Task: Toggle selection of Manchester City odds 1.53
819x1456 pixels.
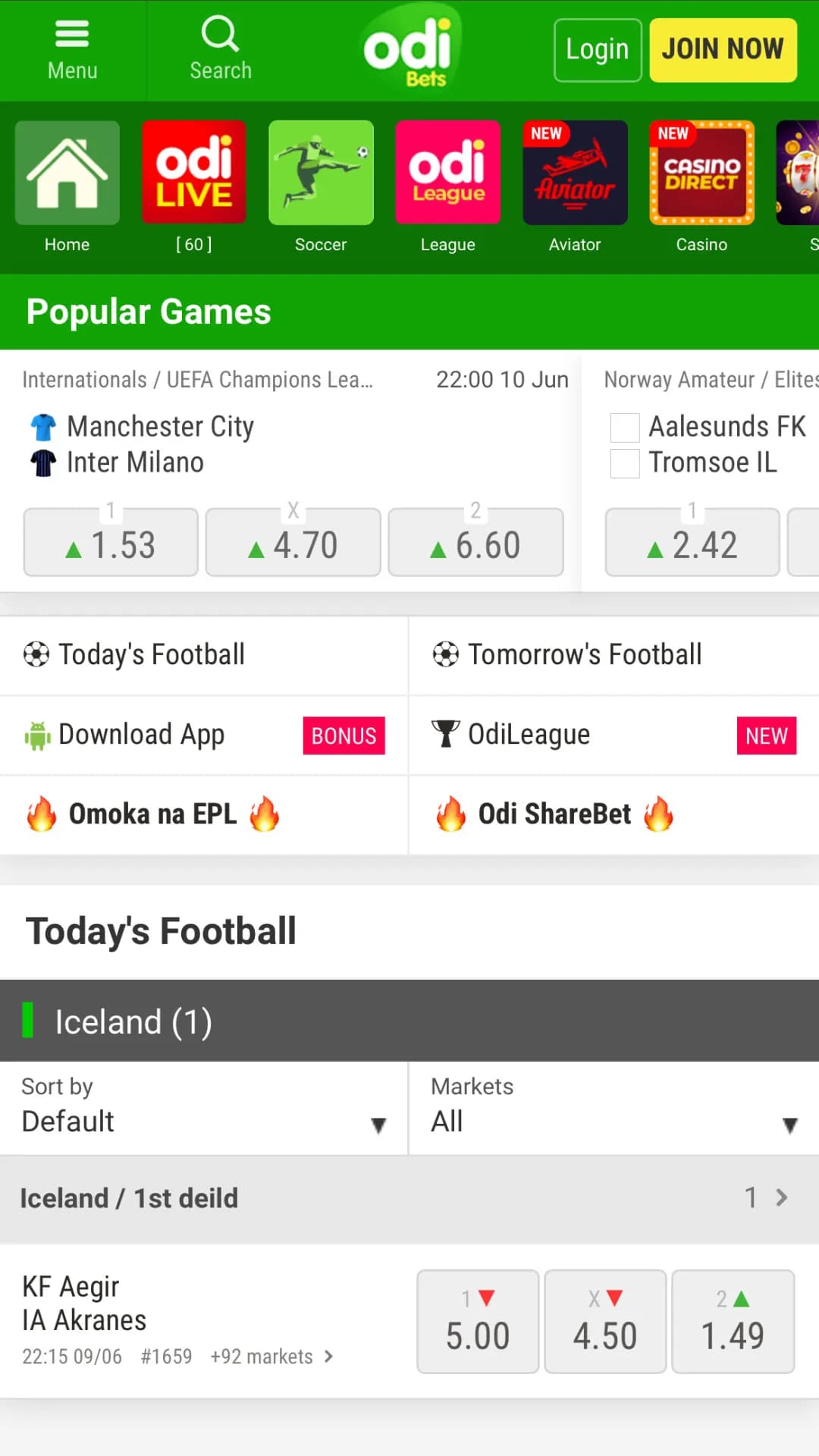Action: click(x=111, y=541)
